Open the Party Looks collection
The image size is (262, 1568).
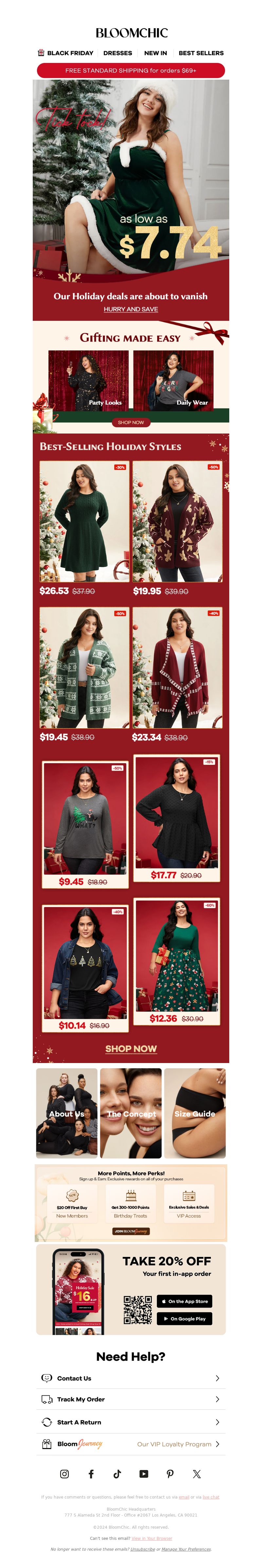(x=88, y=380)
